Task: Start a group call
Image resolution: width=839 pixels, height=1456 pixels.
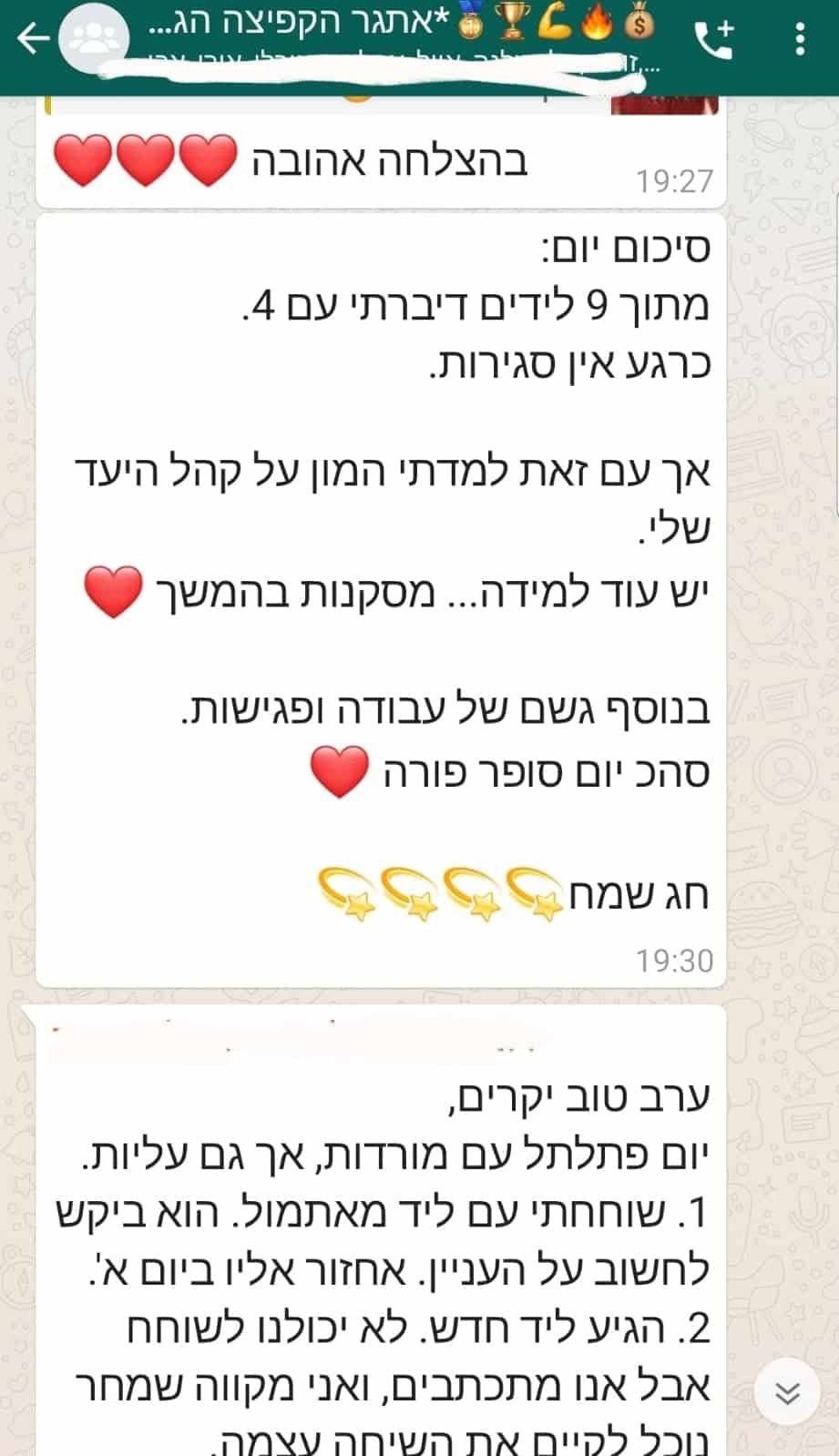Action: point(714,39)
